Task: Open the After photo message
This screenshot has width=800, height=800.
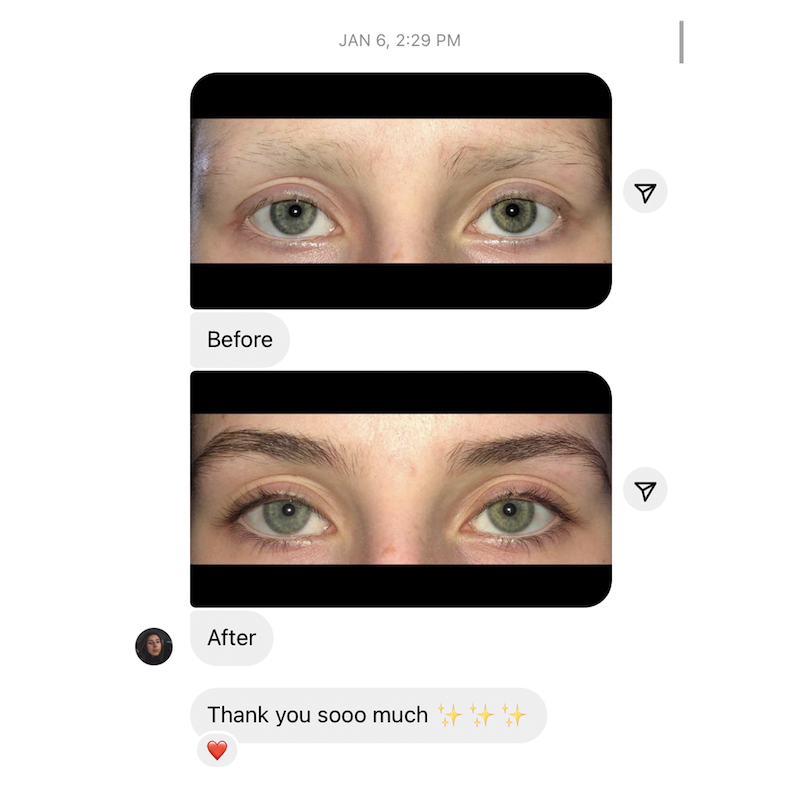Action: pyautogui.click(x=400, y=488)
